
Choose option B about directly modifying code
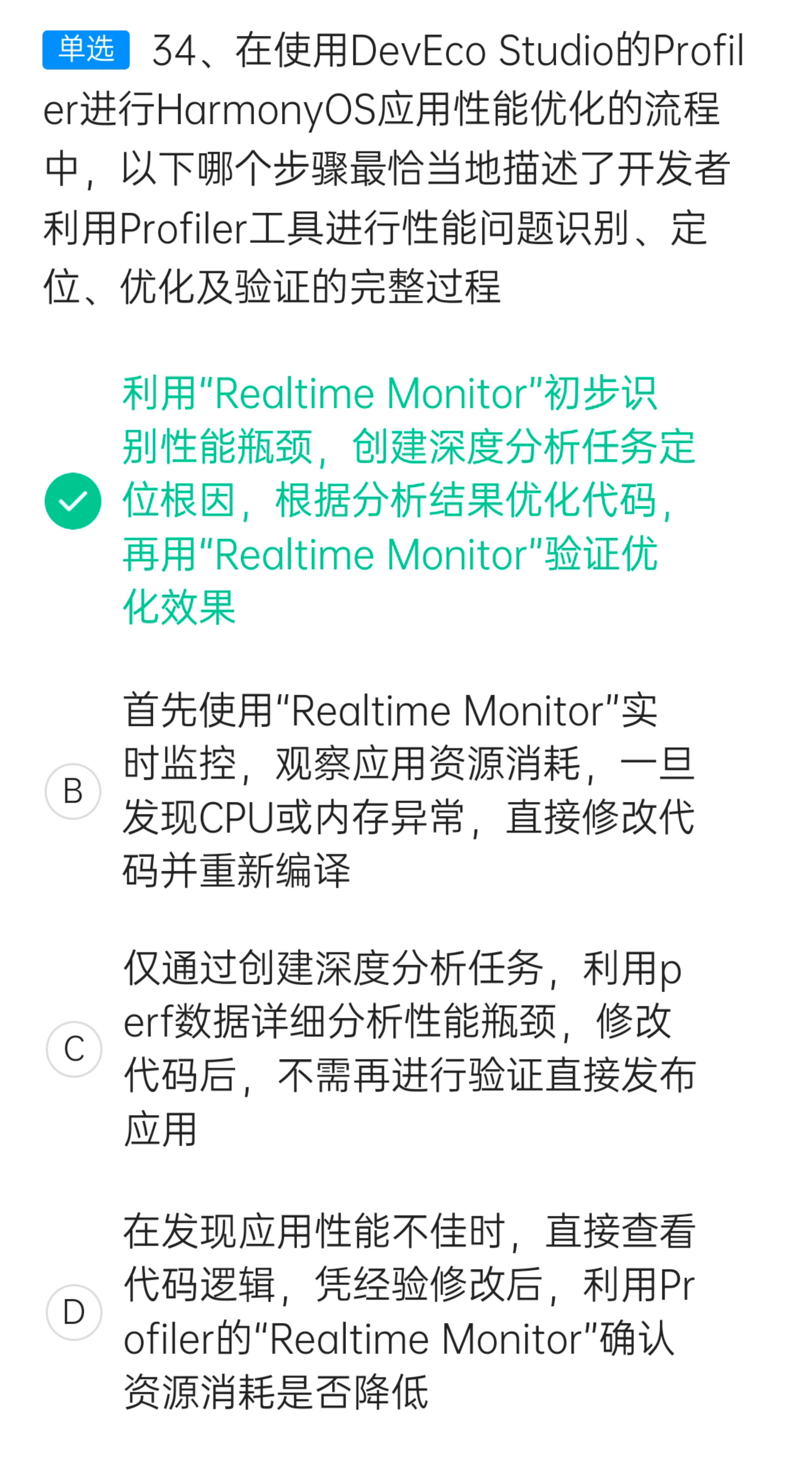click(73, 790)
